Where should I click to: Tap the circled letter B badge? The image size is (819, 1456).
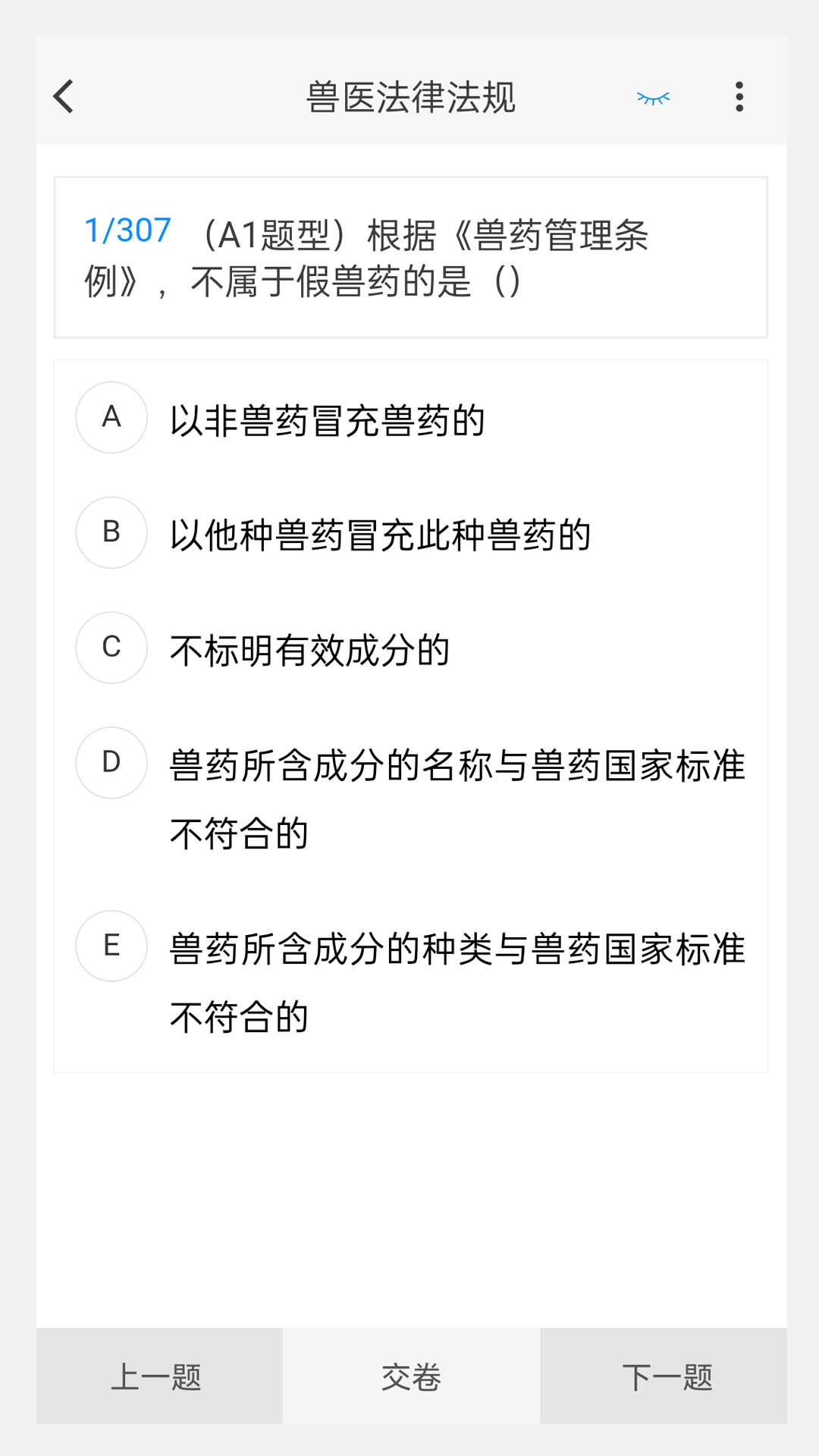click(x=111, y=532)
